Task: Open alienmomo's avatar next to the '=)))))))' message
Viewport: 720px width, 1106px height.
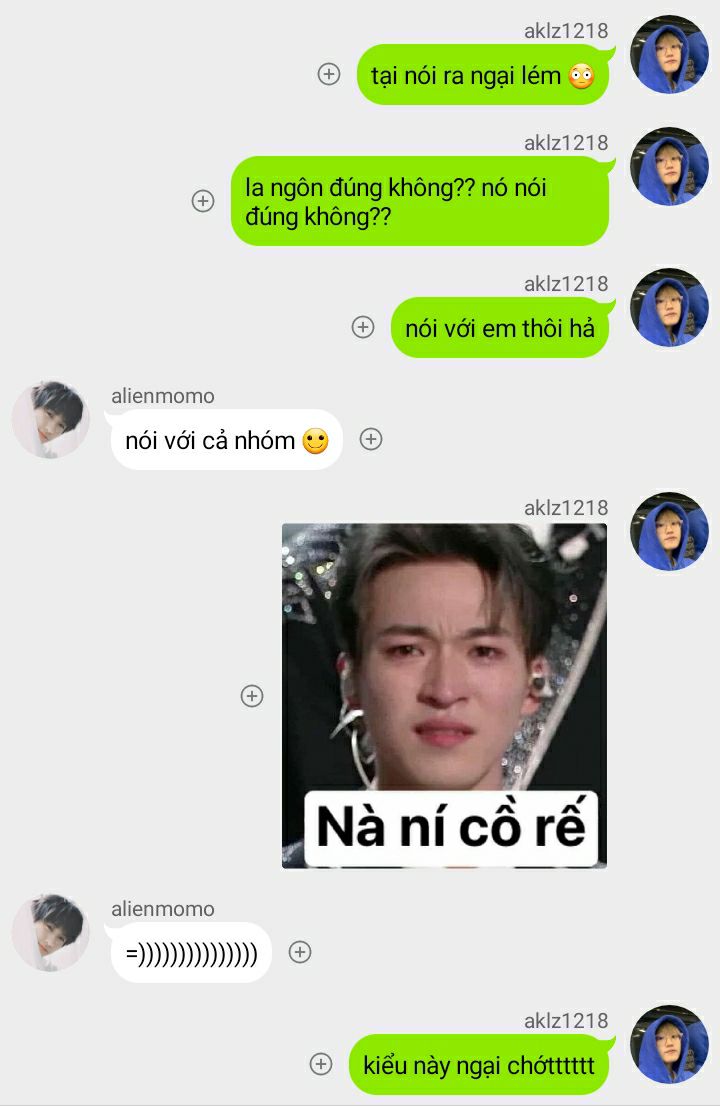Action: click(x=51, y=932)
